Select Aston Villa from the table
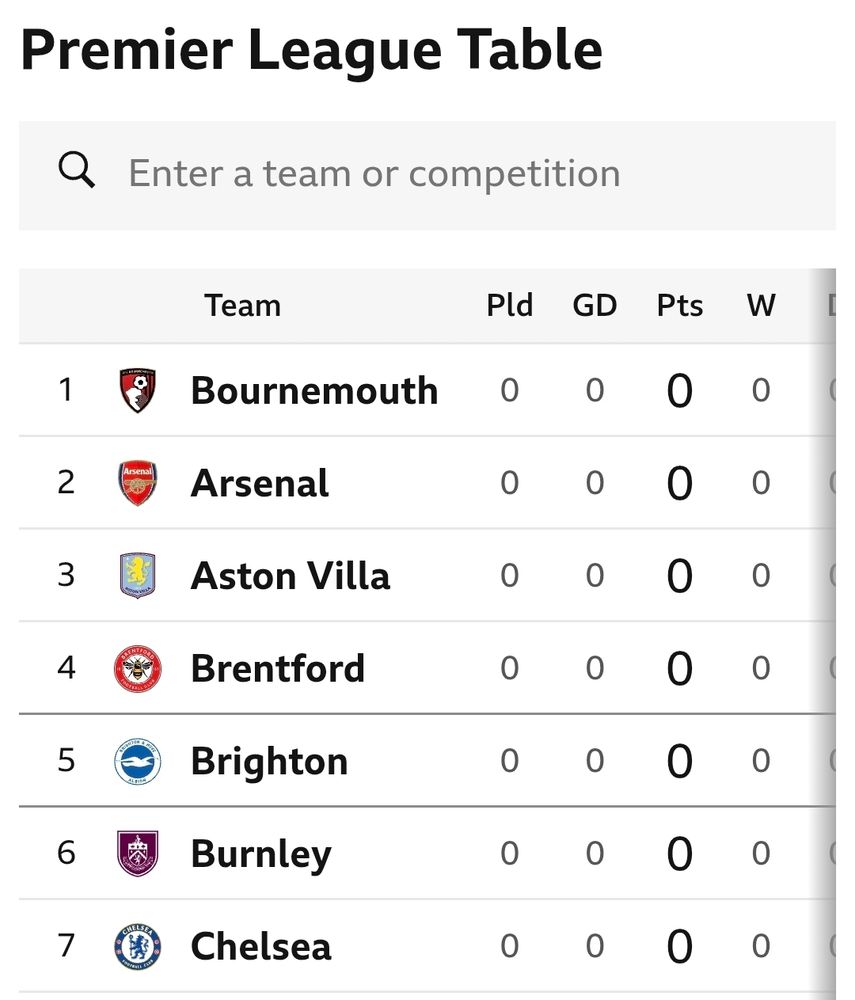The width and height of the screenshot is (855, 1000). pos(290,575)
